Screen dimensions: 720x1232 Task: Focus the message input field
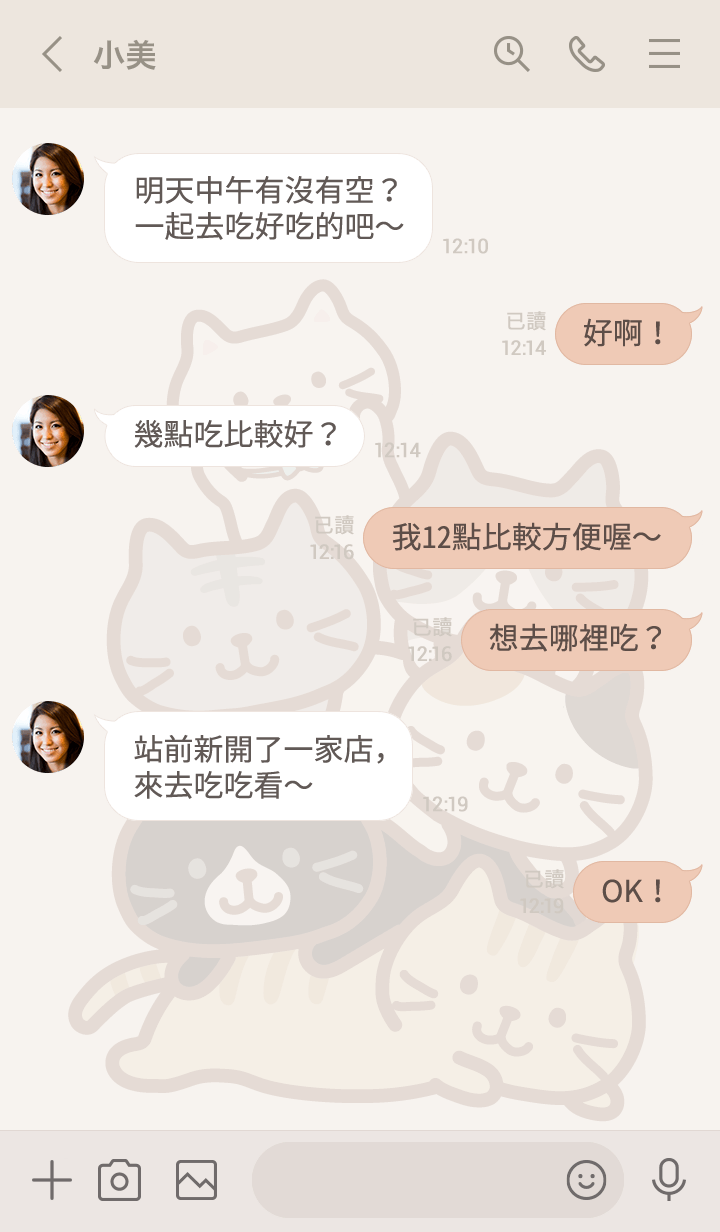tap(405, 1181)
